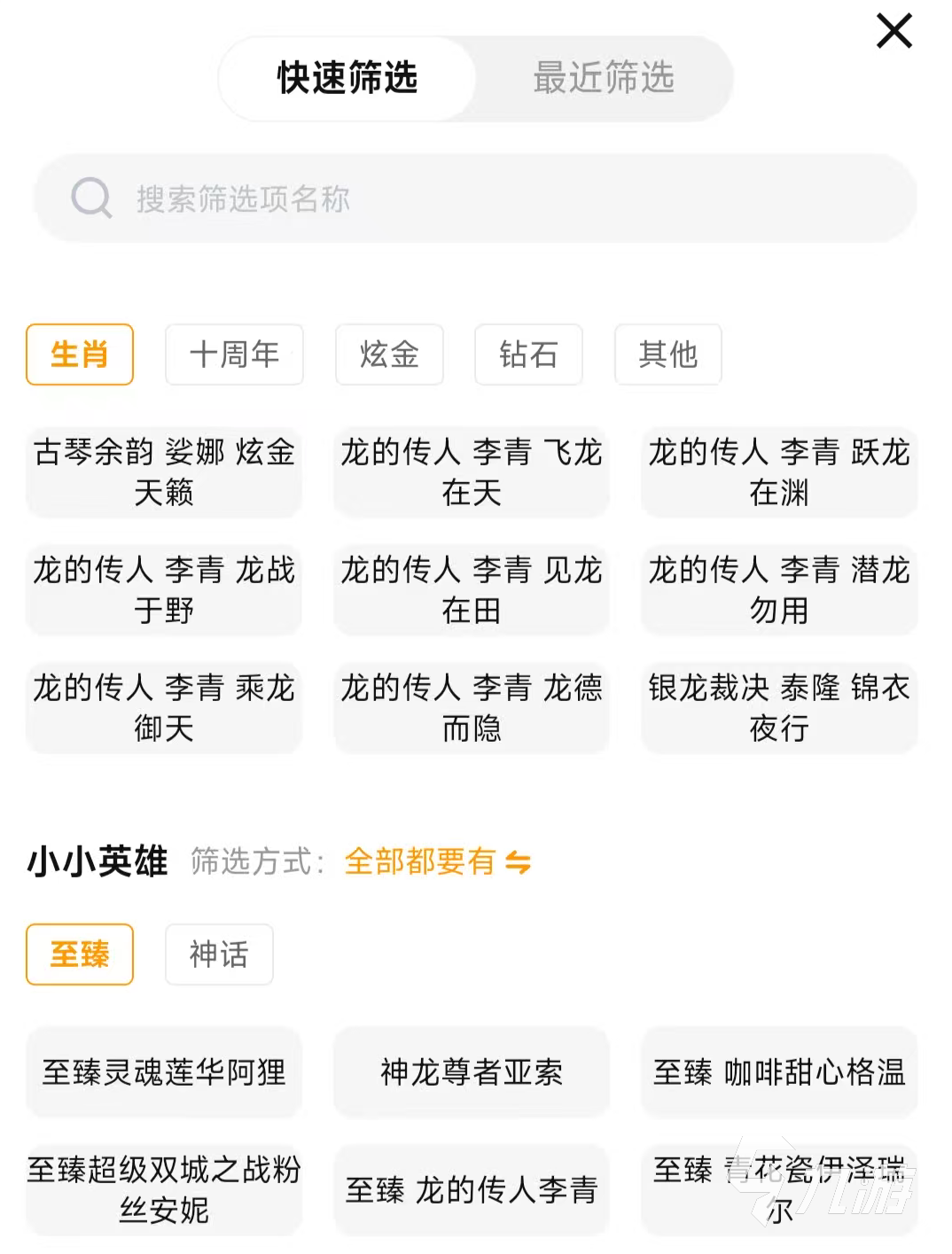Toggle the 至臻 filter chip

point(79,954)
